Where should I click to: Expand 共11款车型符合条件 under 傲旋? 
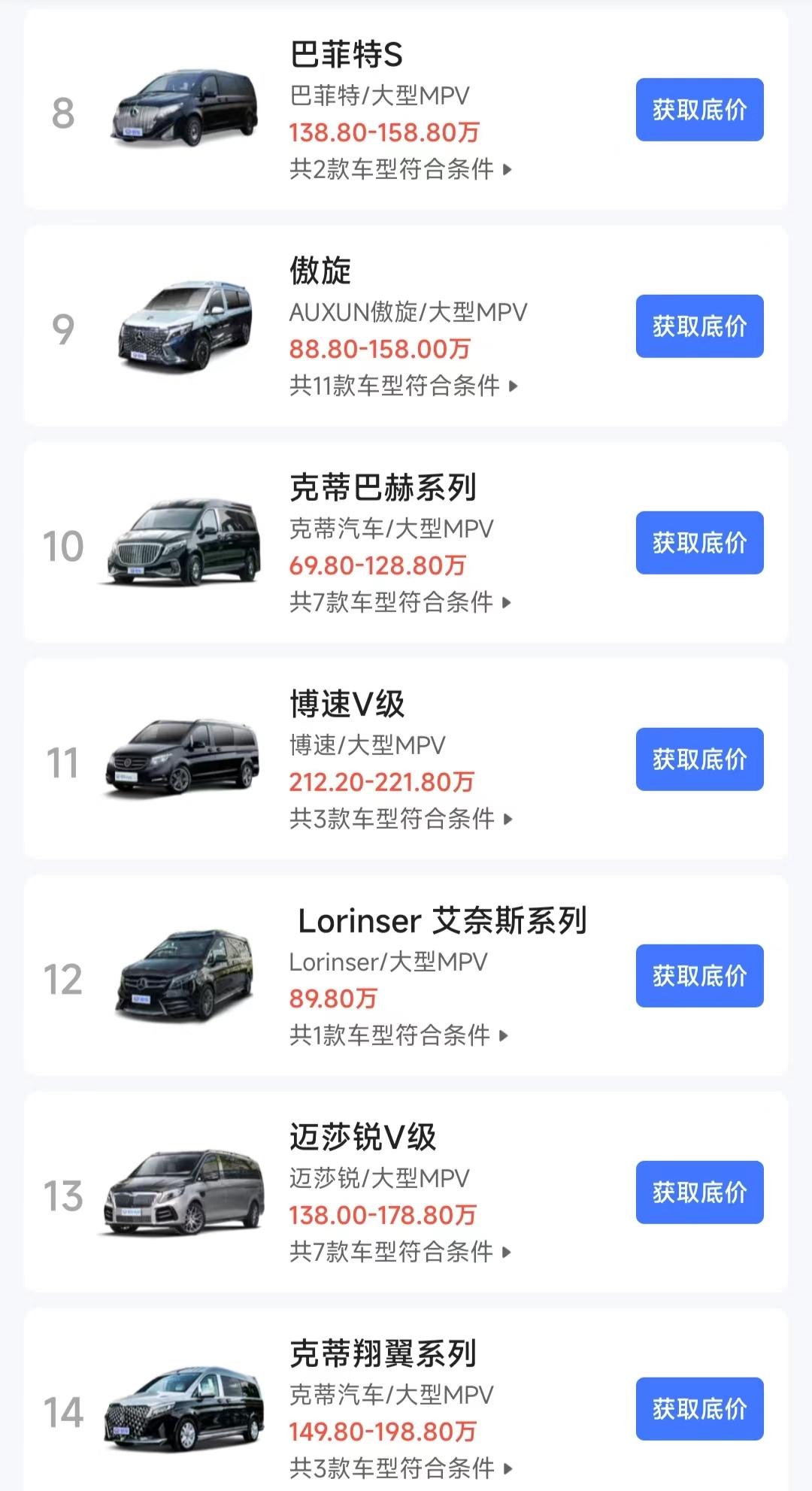(x=404, y=386)
